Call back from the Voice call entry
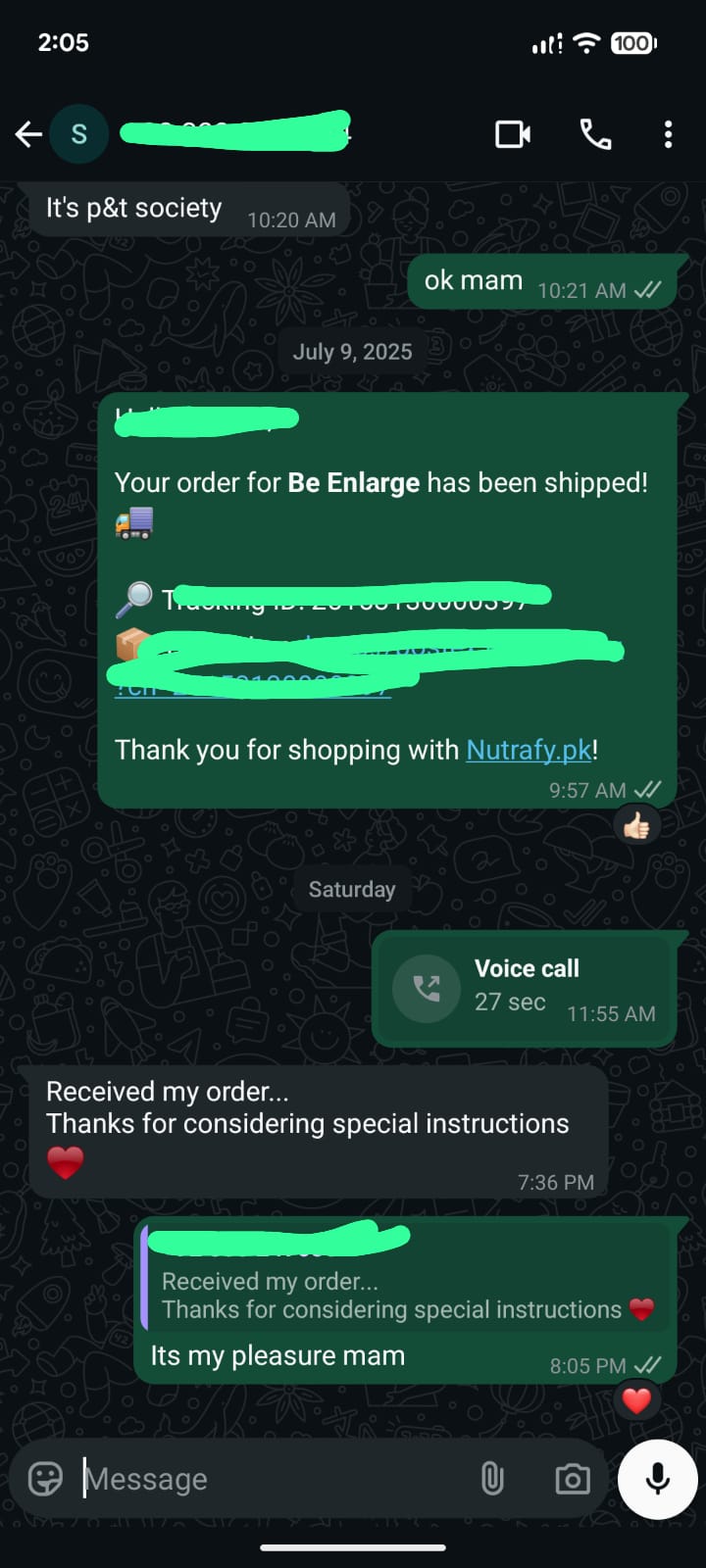 point(427,988)
